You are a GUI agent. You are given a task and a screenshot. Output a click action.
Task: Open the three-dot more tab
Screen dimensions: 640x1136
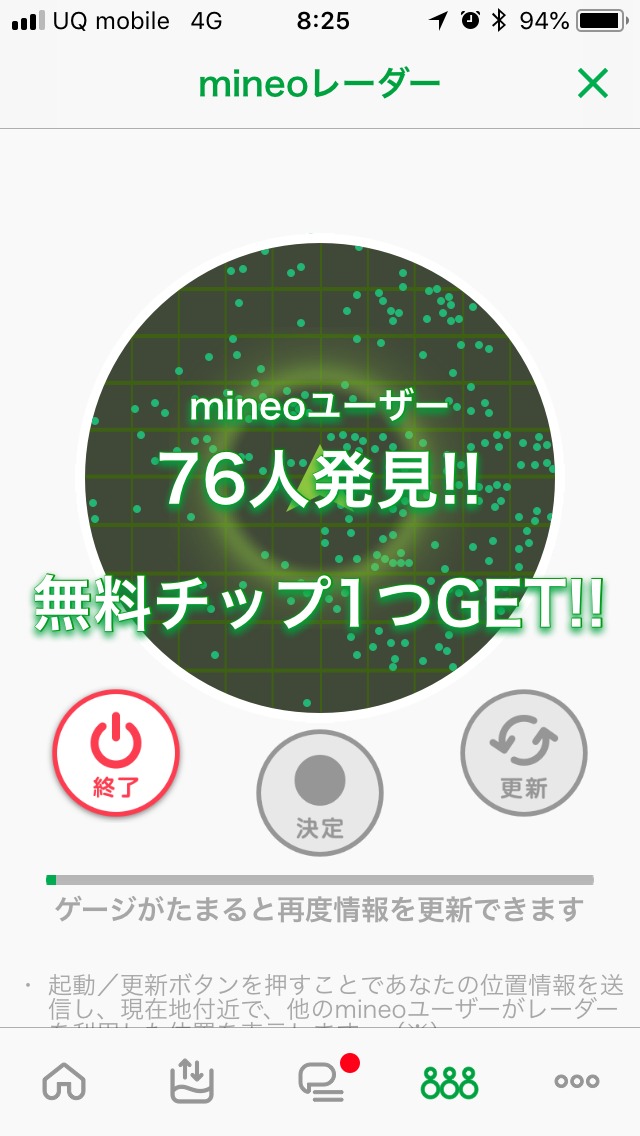[577, 1081]
